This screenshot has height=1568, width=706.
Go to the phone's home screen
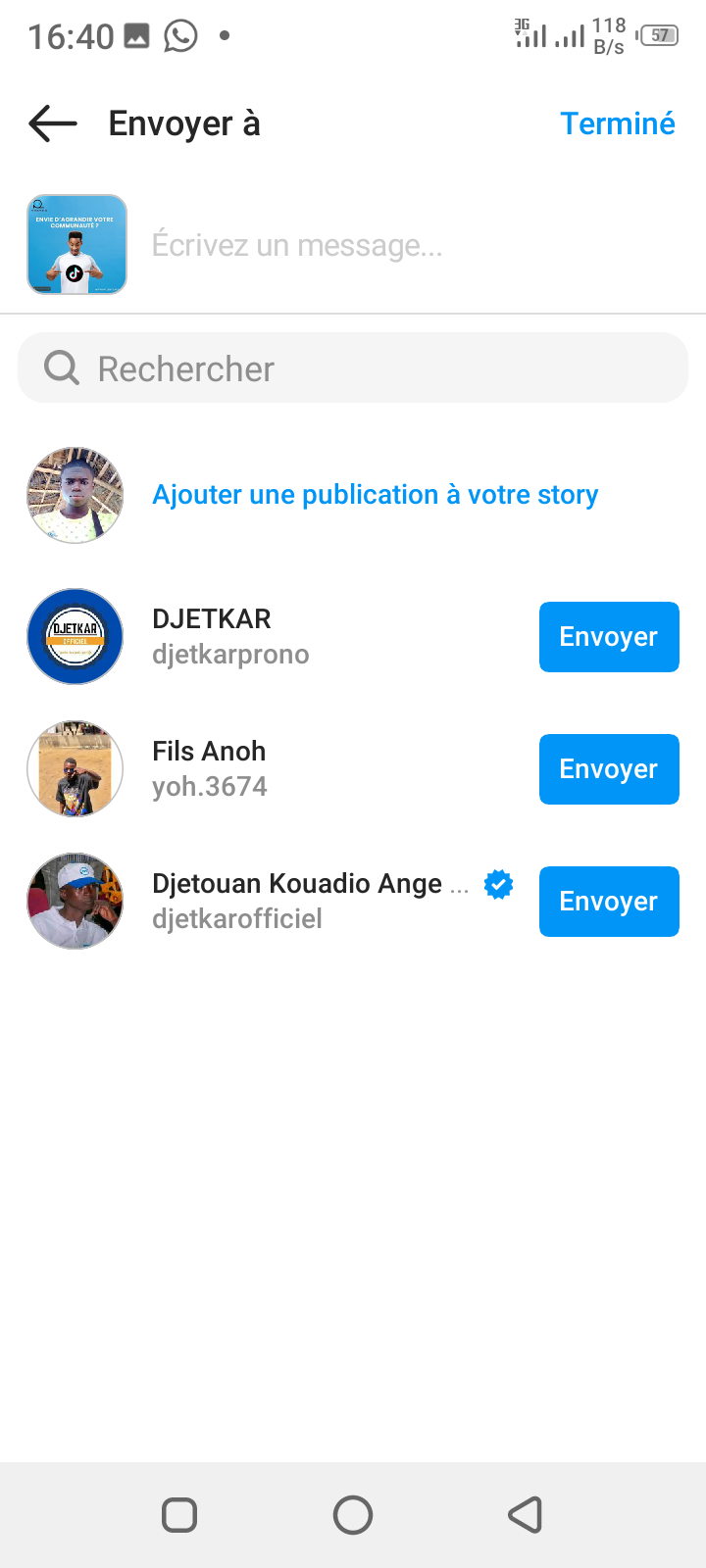point(353,1515)
